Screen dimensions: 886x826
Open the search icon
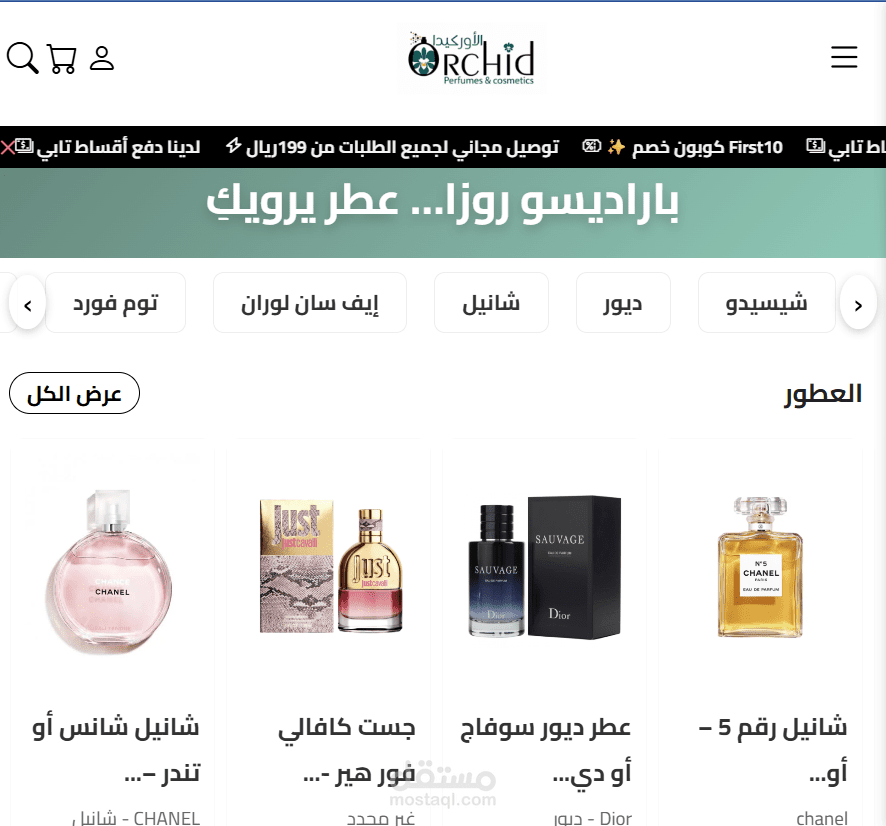(x=22, y=58)
